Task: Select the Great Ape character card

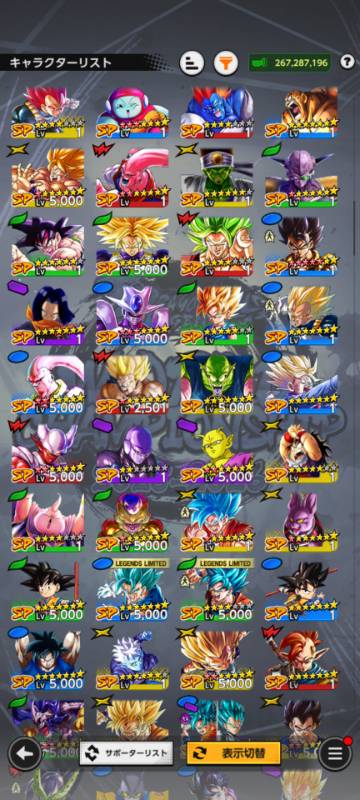Action: (x=302, y=111)
